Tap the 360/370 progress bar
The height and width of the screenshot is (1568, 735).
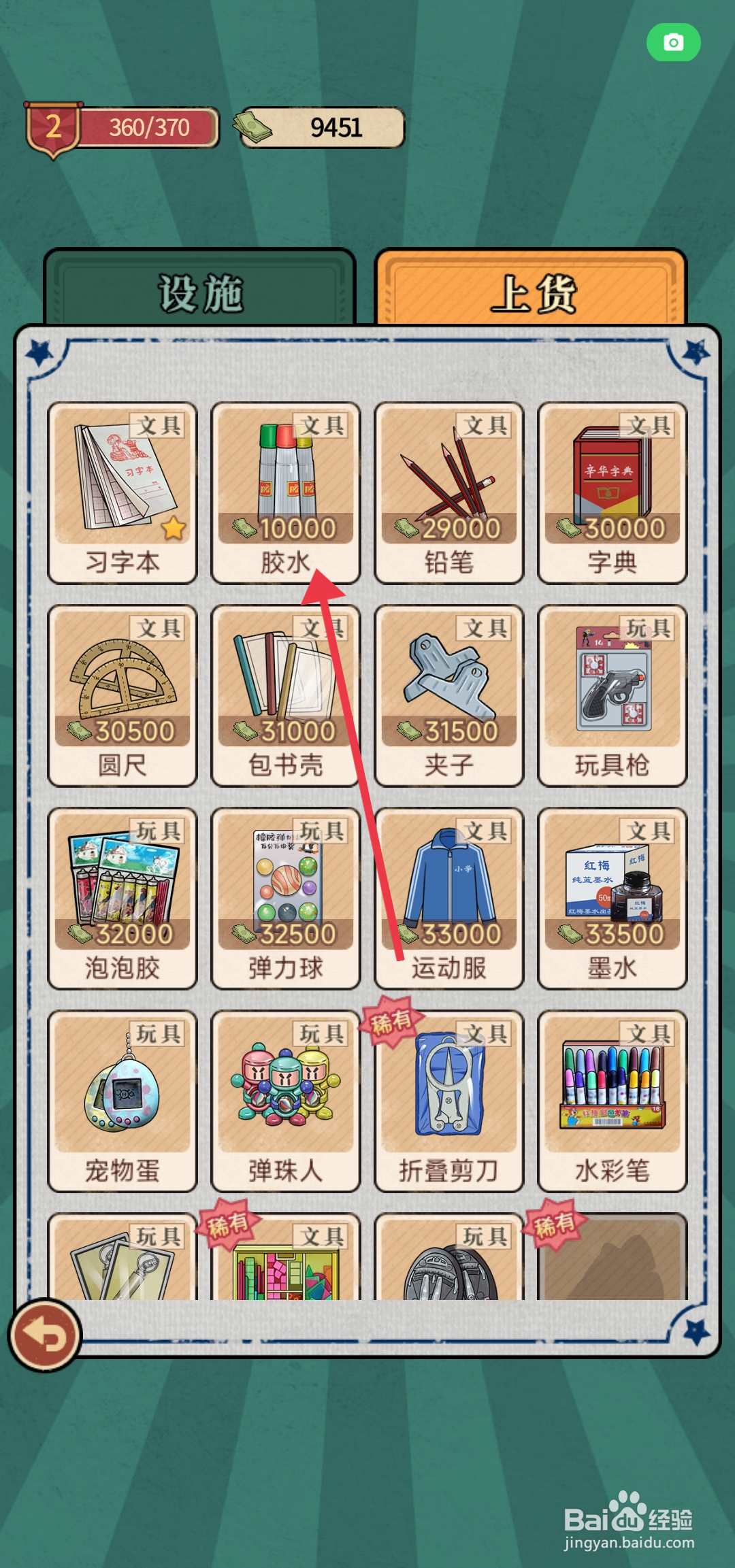click(150, 127)
